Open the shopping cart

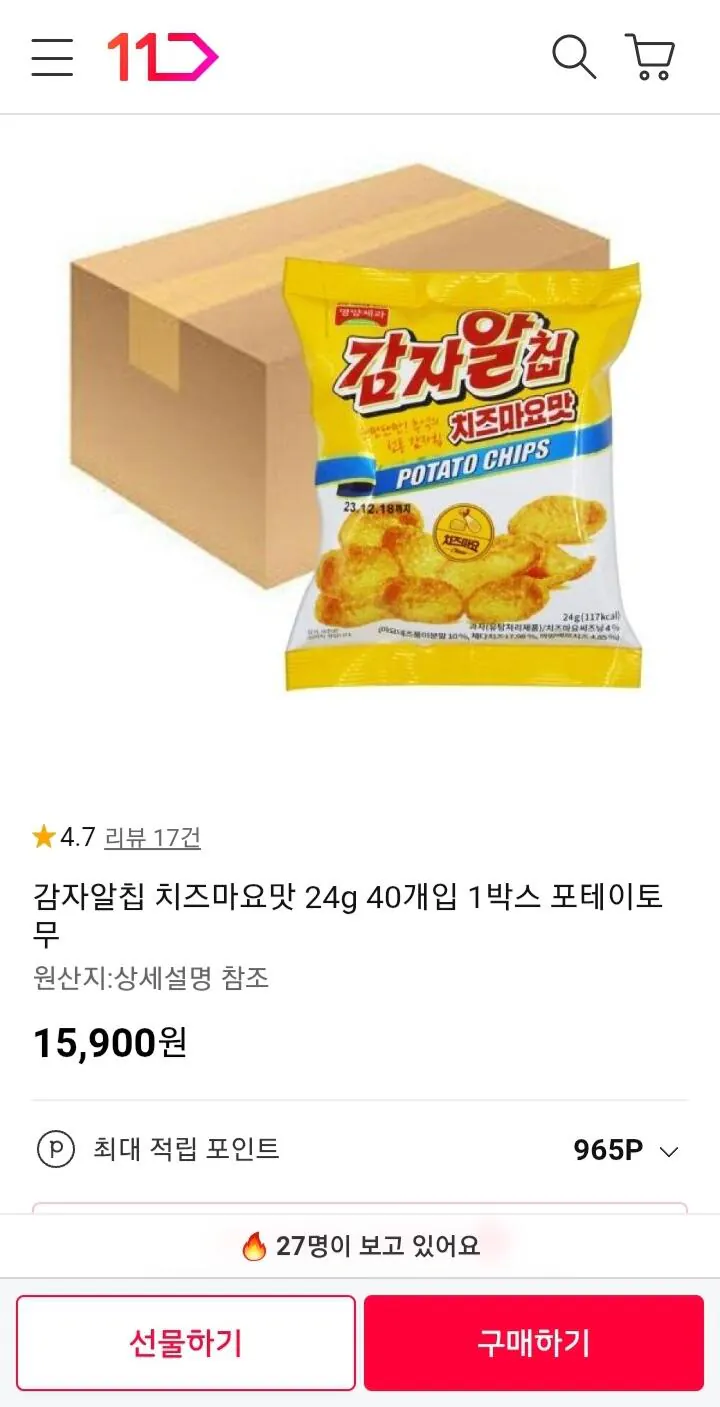click(x=651, y=57)
